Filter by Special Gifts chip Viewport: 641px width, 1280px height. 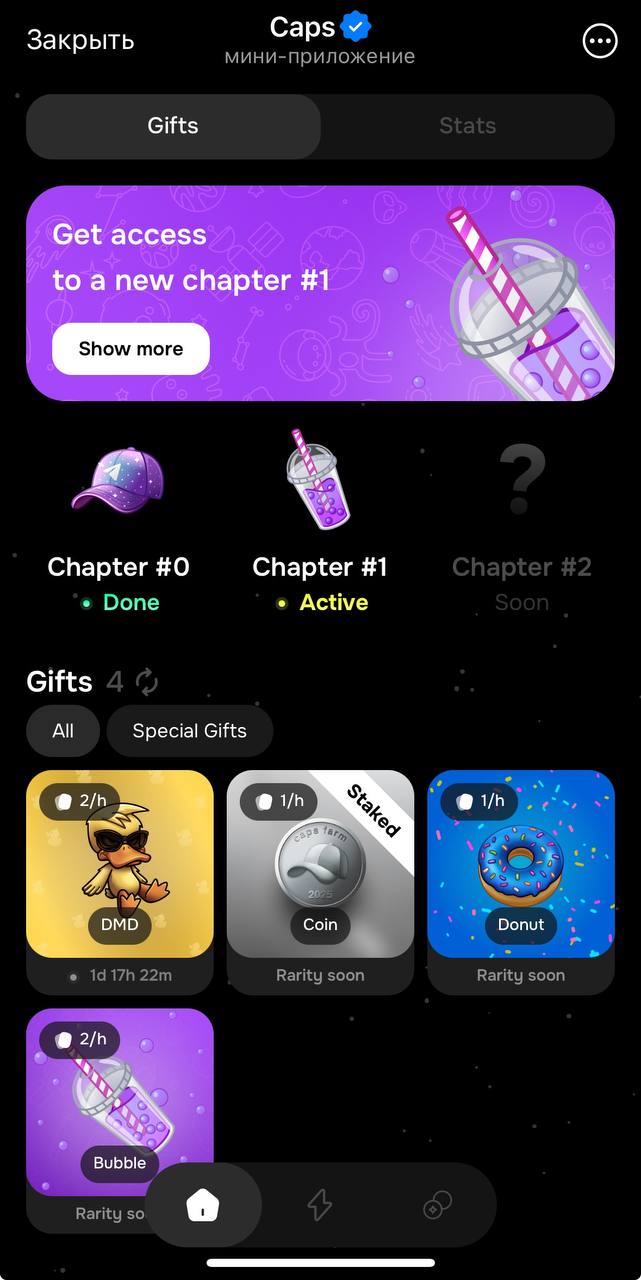[x=189, y=731]
